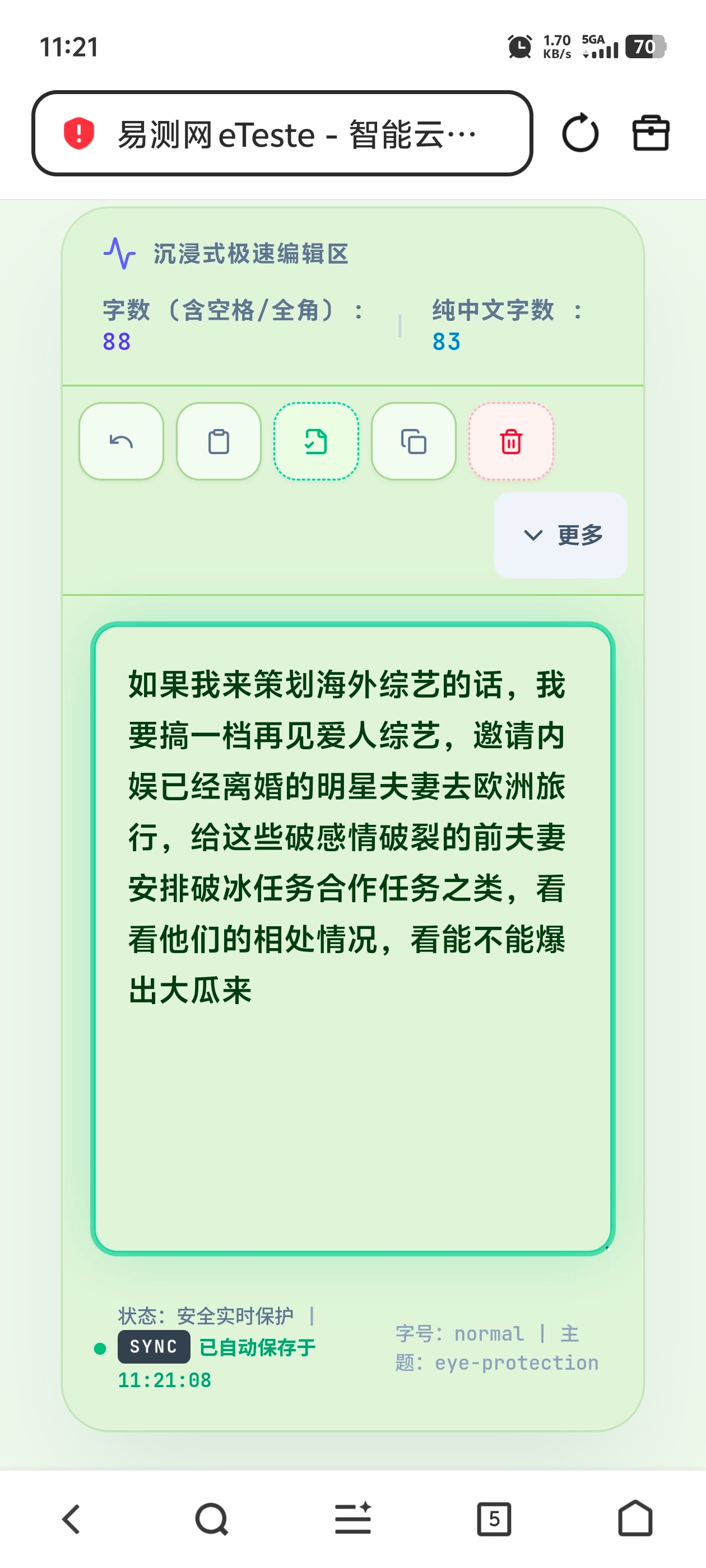Image resolution: width=706 pixels, height=1568 pixels.
Task: Clear text with the red trash icon
Action: [511, 441]
